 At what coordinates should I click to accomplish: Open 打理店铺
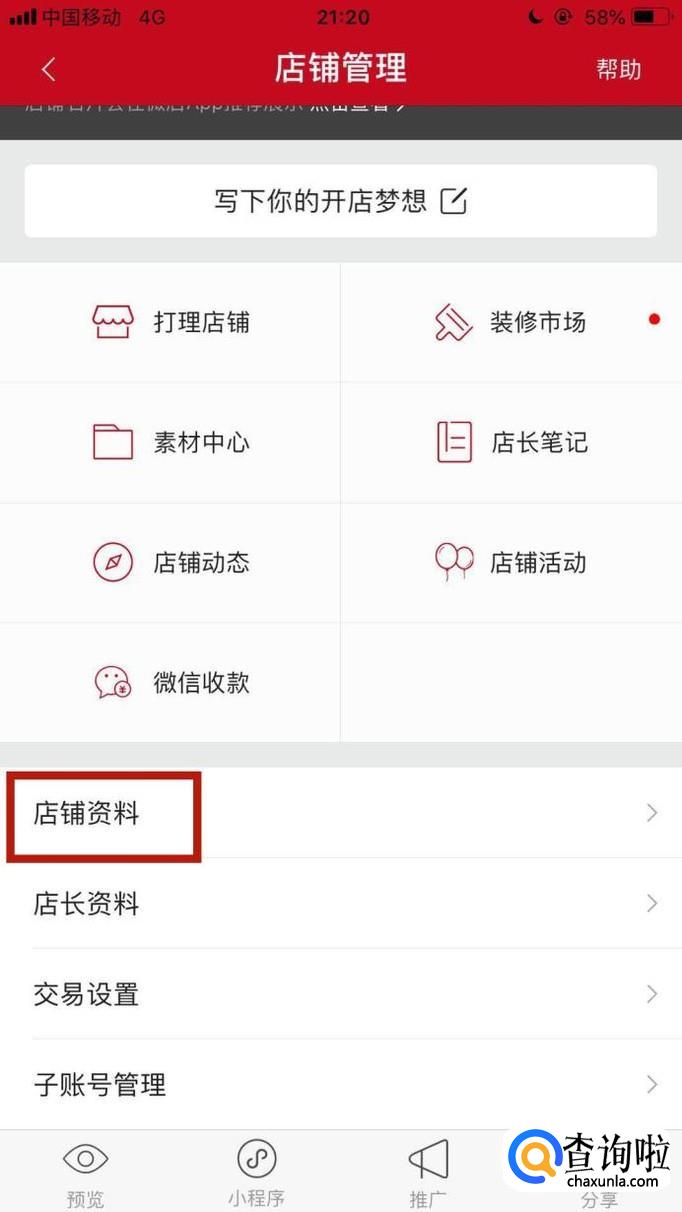tap(170, 323)
